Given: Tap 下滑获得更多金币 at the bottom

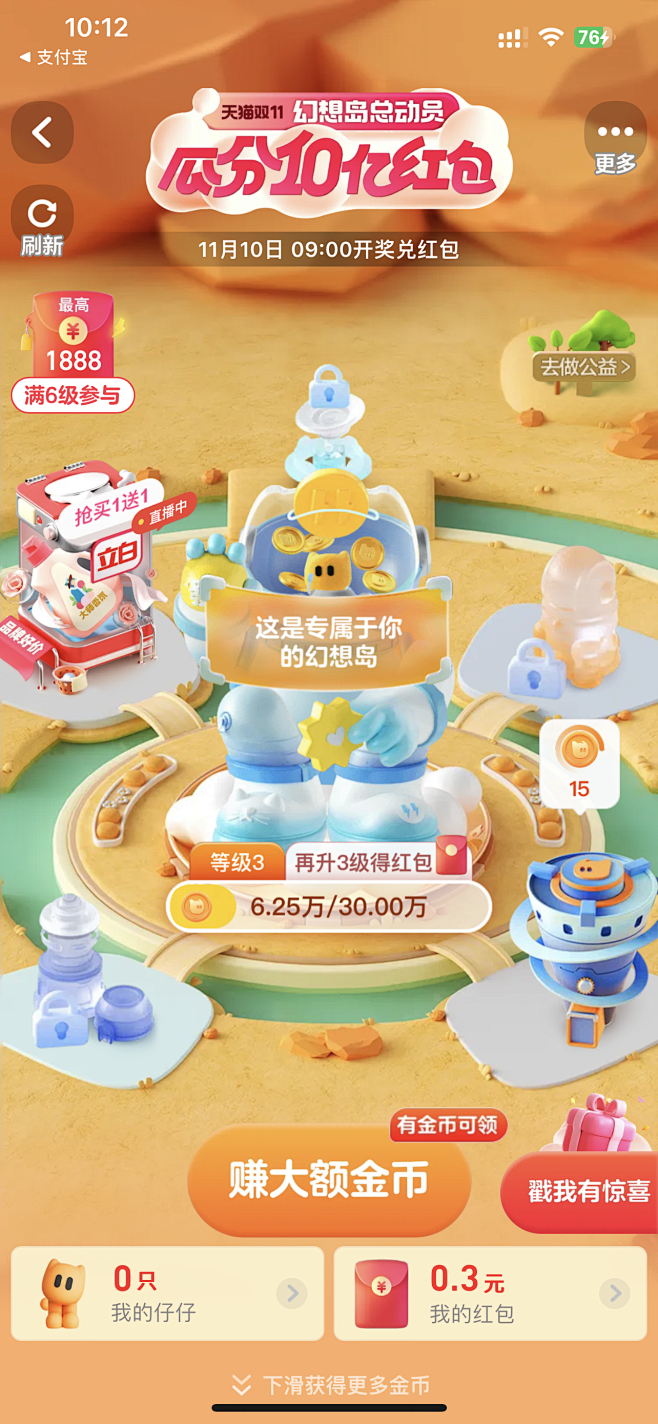Looking at the screenshot, I should 330,1385.
